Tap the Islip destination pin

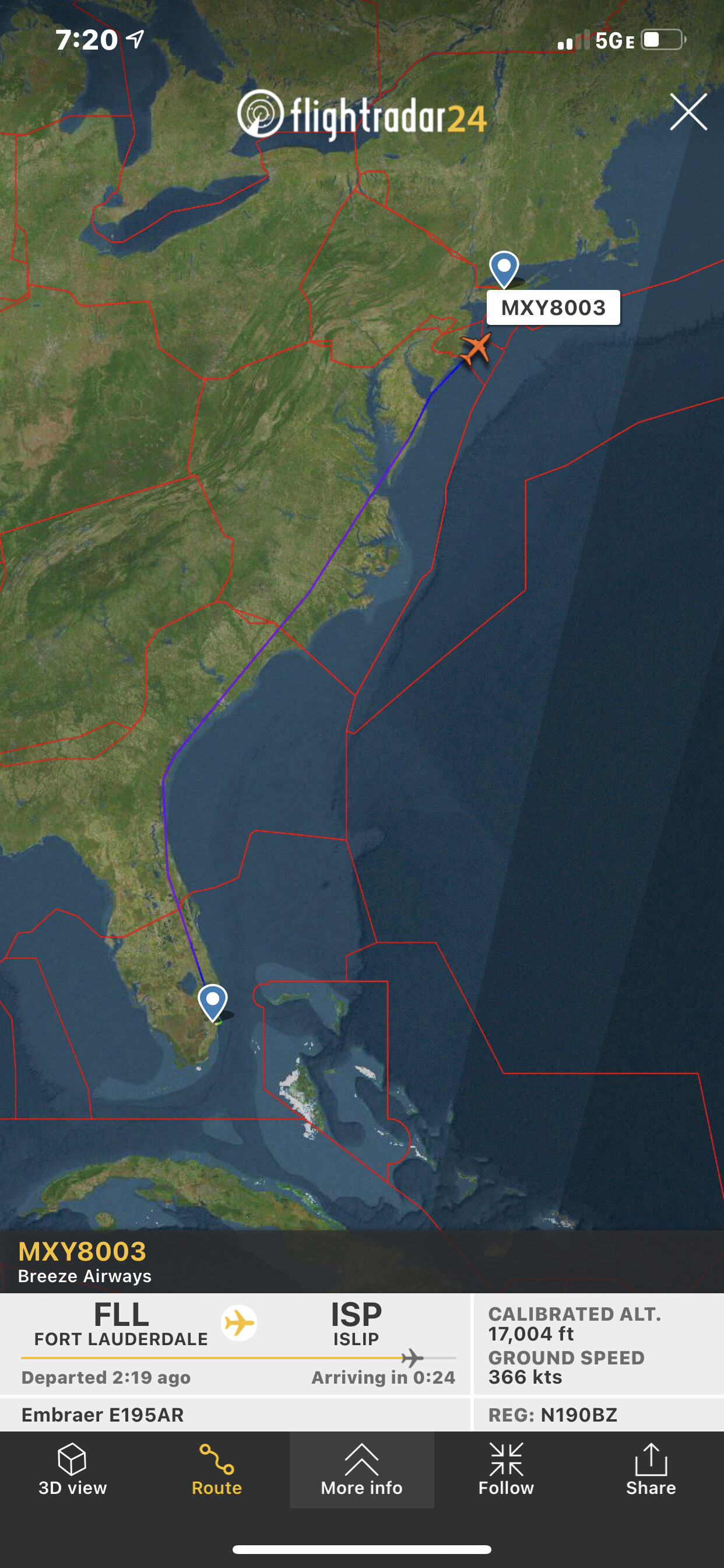(504, 268)
